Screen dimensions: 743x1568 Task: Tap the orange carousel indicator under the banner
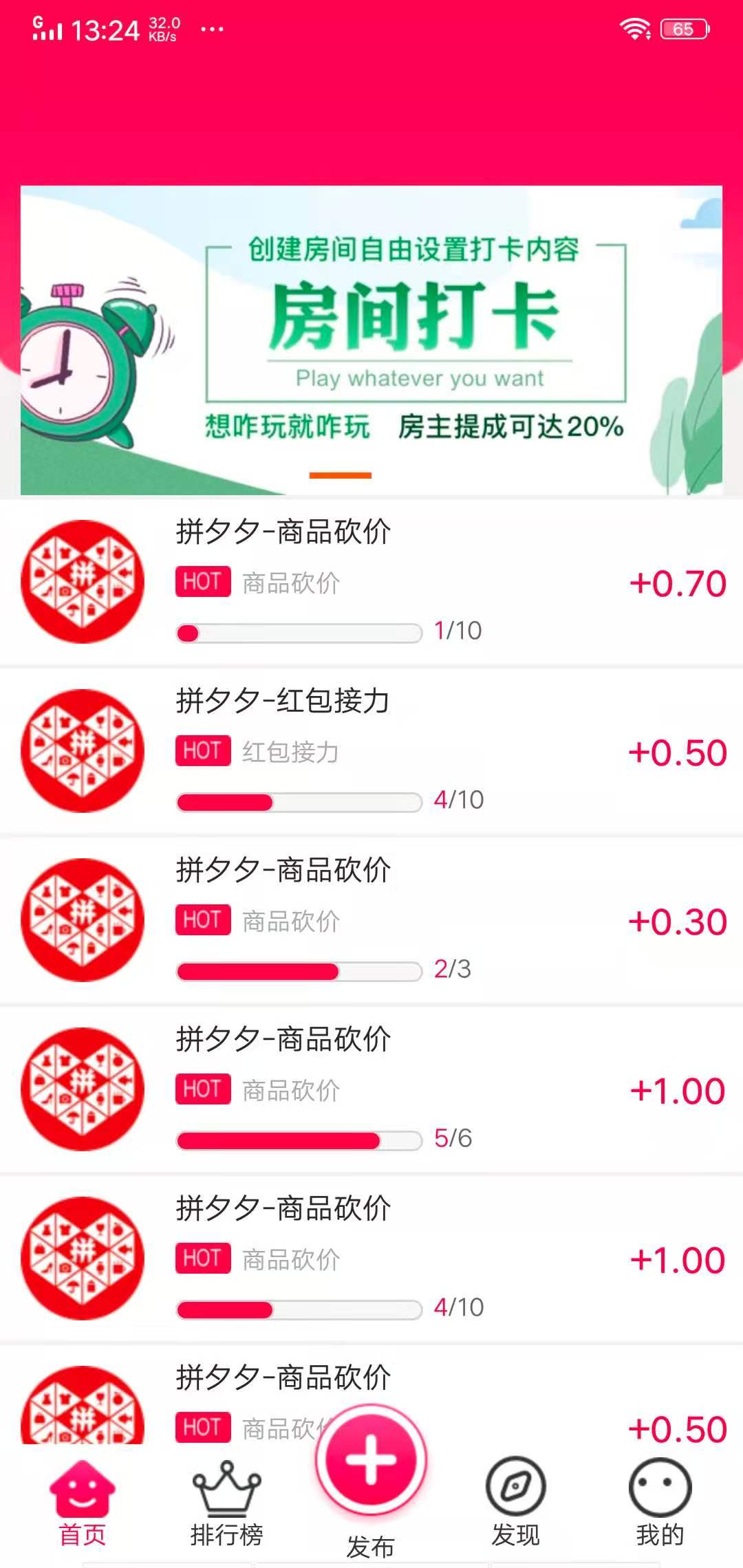pyautogui.click(x=342, y=474)
